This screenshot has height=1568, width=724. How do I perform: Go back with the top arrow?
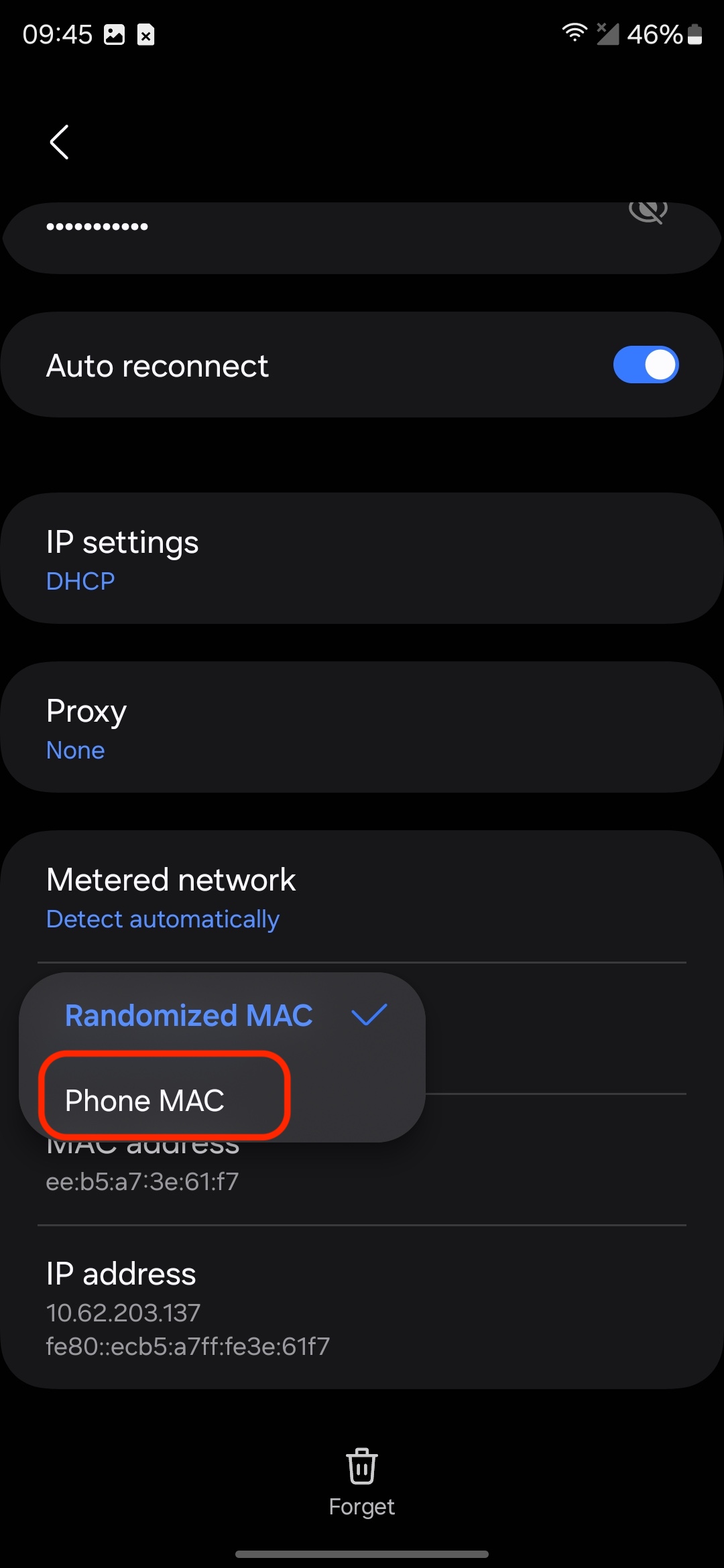[x=59, y=142]
